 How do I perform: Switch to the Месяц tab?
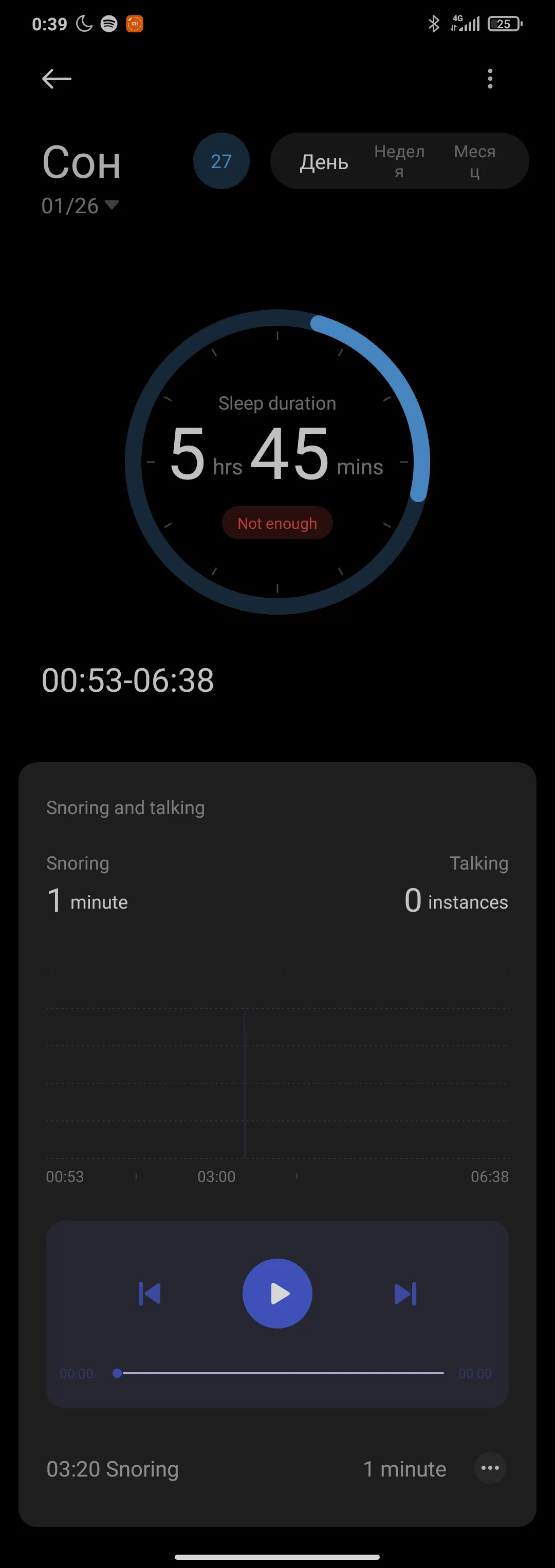pyautogui.click(x=475, y=161)
